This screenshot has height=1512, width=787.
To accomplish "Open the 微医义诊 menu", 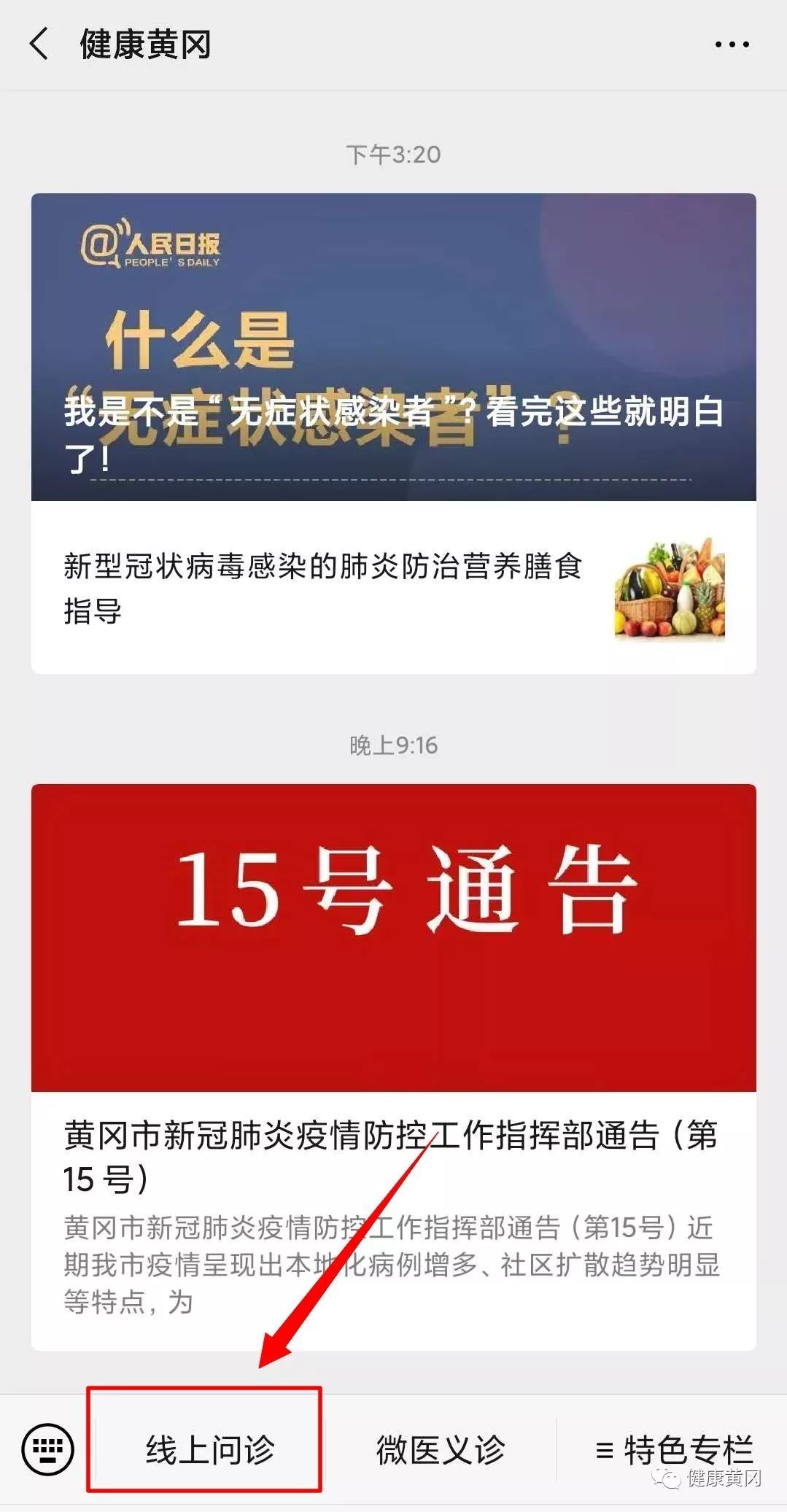I will 440,1449.
